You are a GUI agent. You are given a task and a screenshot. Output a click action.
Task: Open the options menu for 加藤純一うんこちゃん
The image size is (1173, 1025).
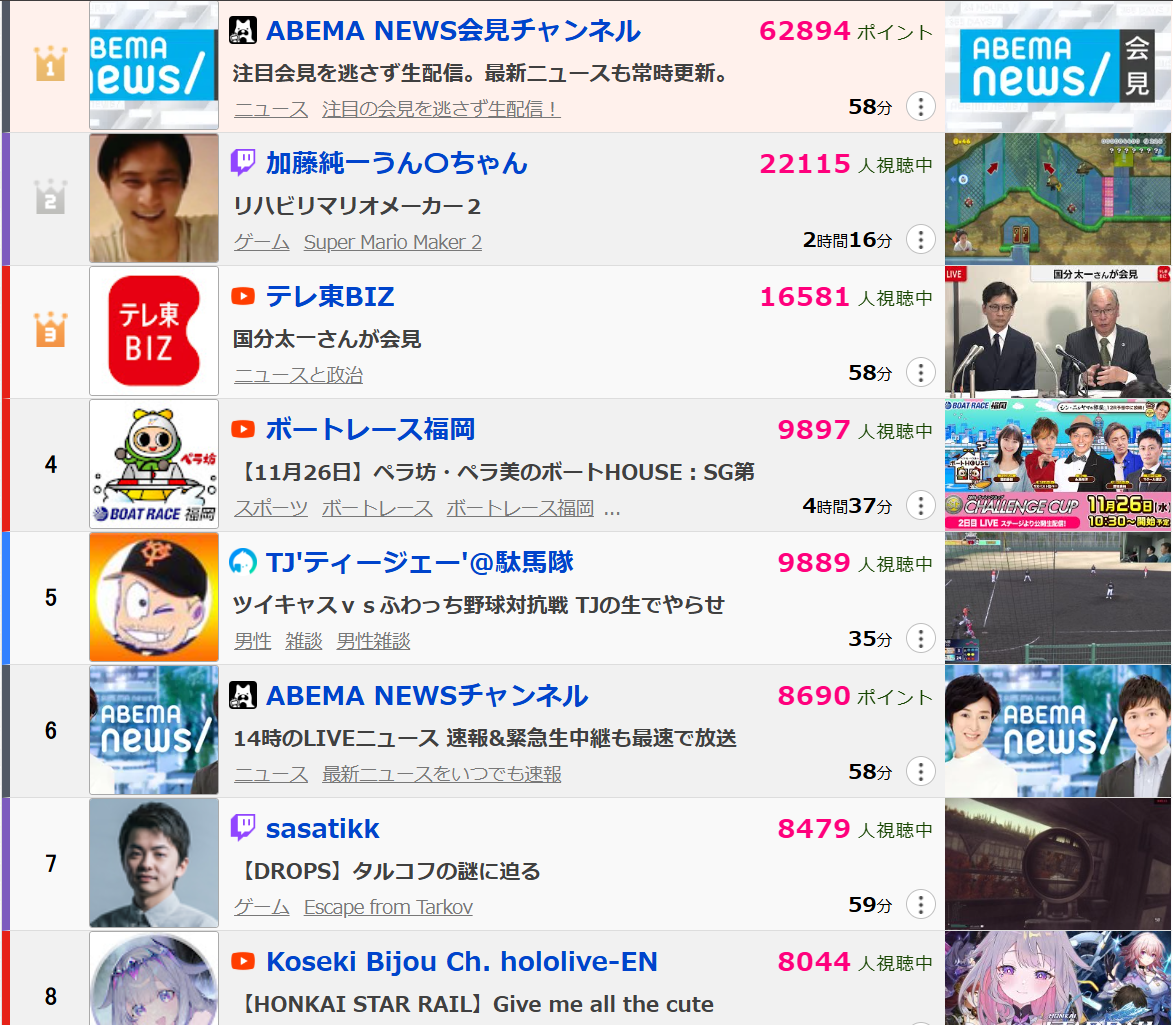coord(920,239)
